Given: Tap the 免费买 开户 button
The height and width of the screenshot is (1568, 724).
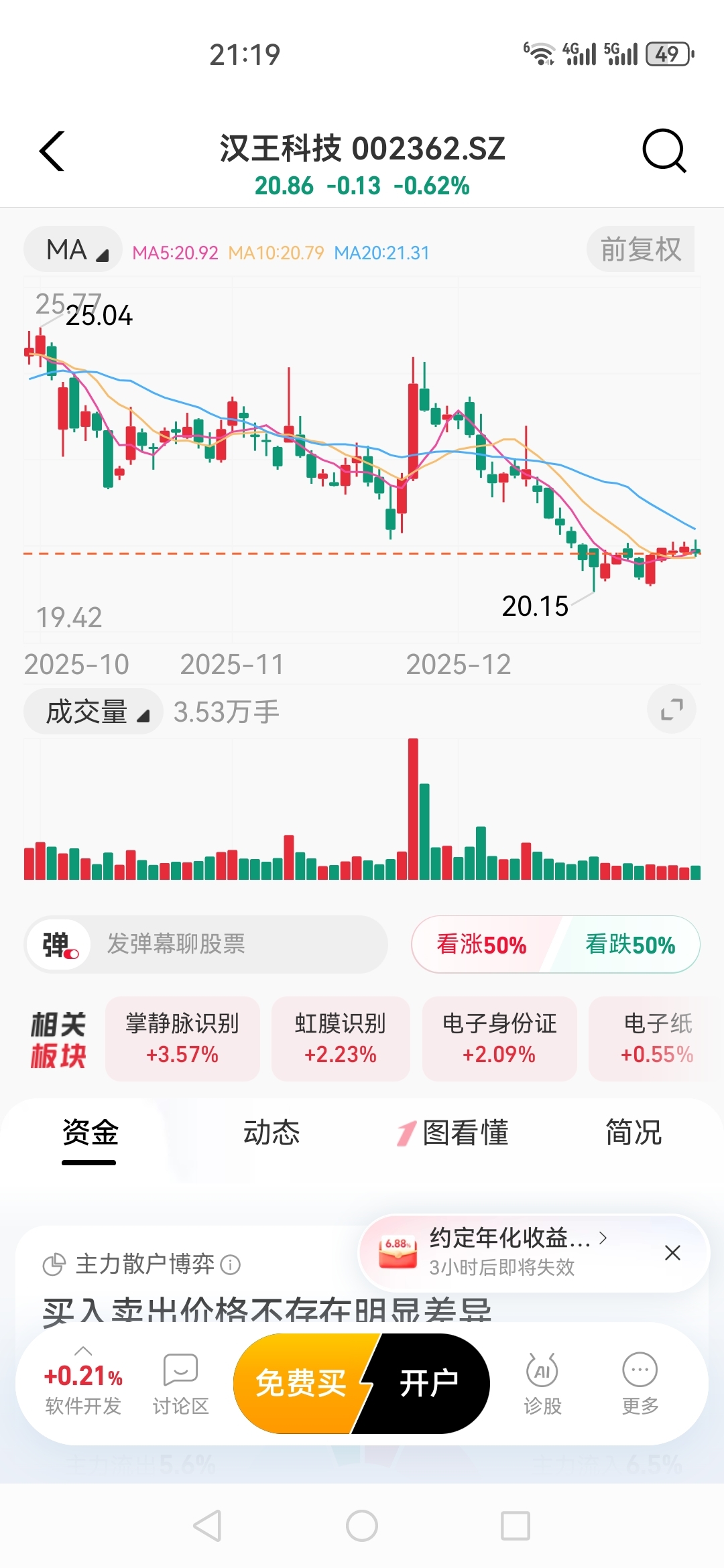Looking at the screenshot, I should coord(361,1384).
